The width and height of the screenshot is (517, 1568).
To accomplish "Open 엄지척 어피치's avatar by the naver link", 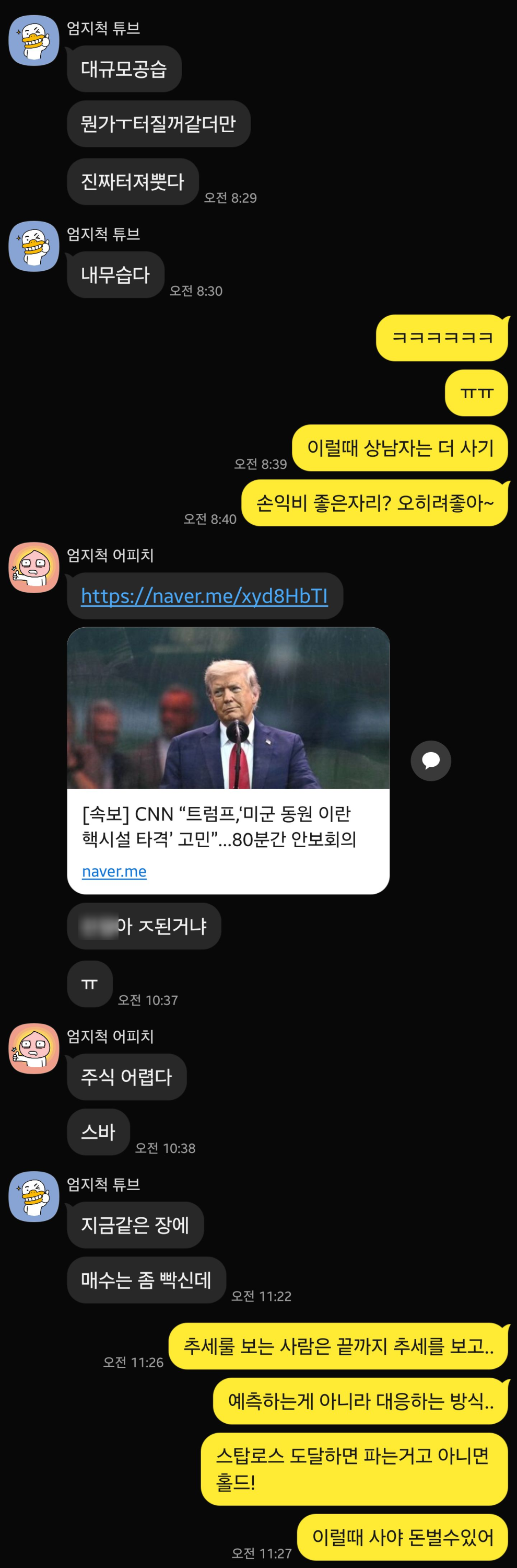I will (33, 568).
